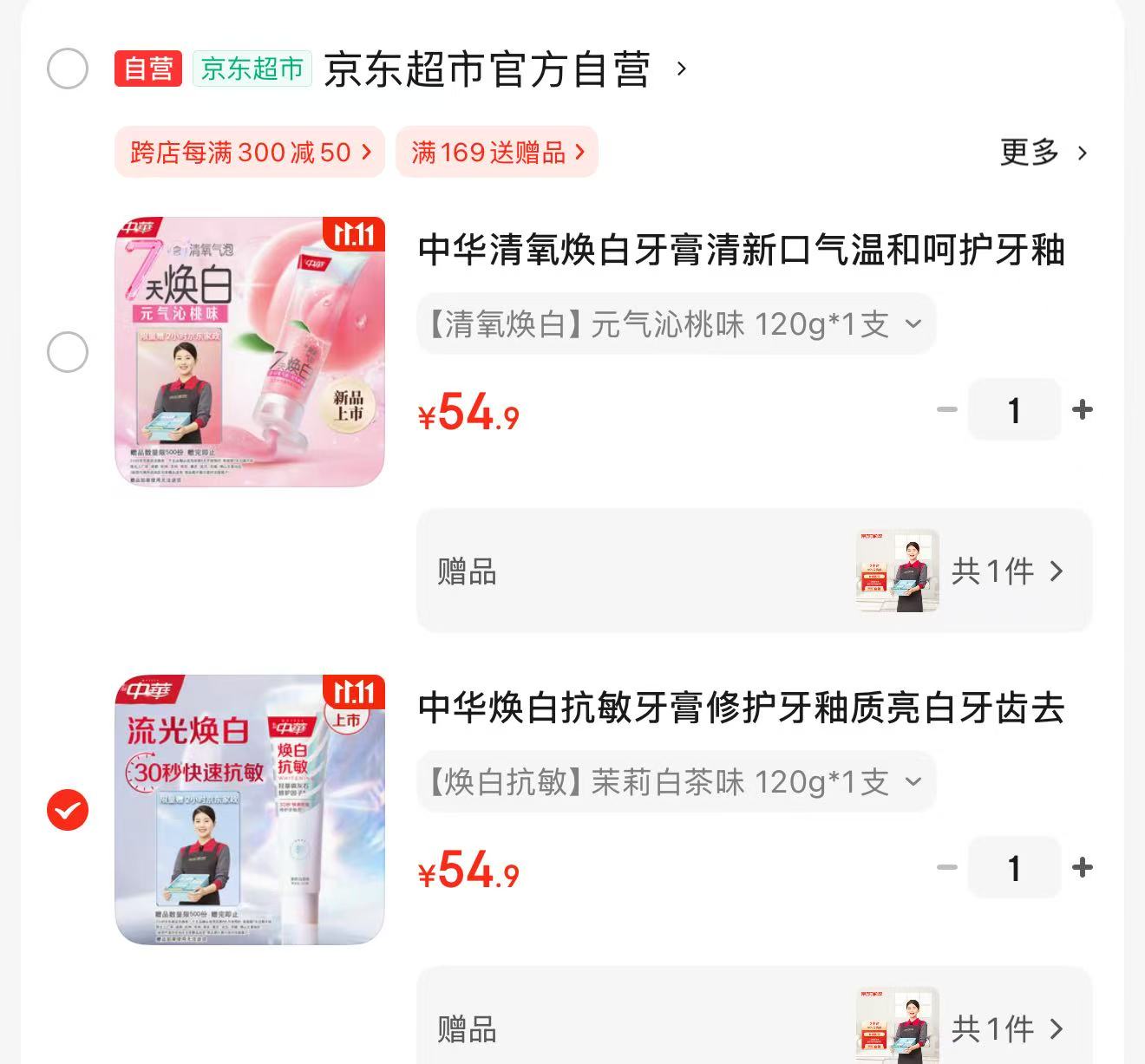Open the 跨店每满300减50 promotion

[x=250, y=153]
